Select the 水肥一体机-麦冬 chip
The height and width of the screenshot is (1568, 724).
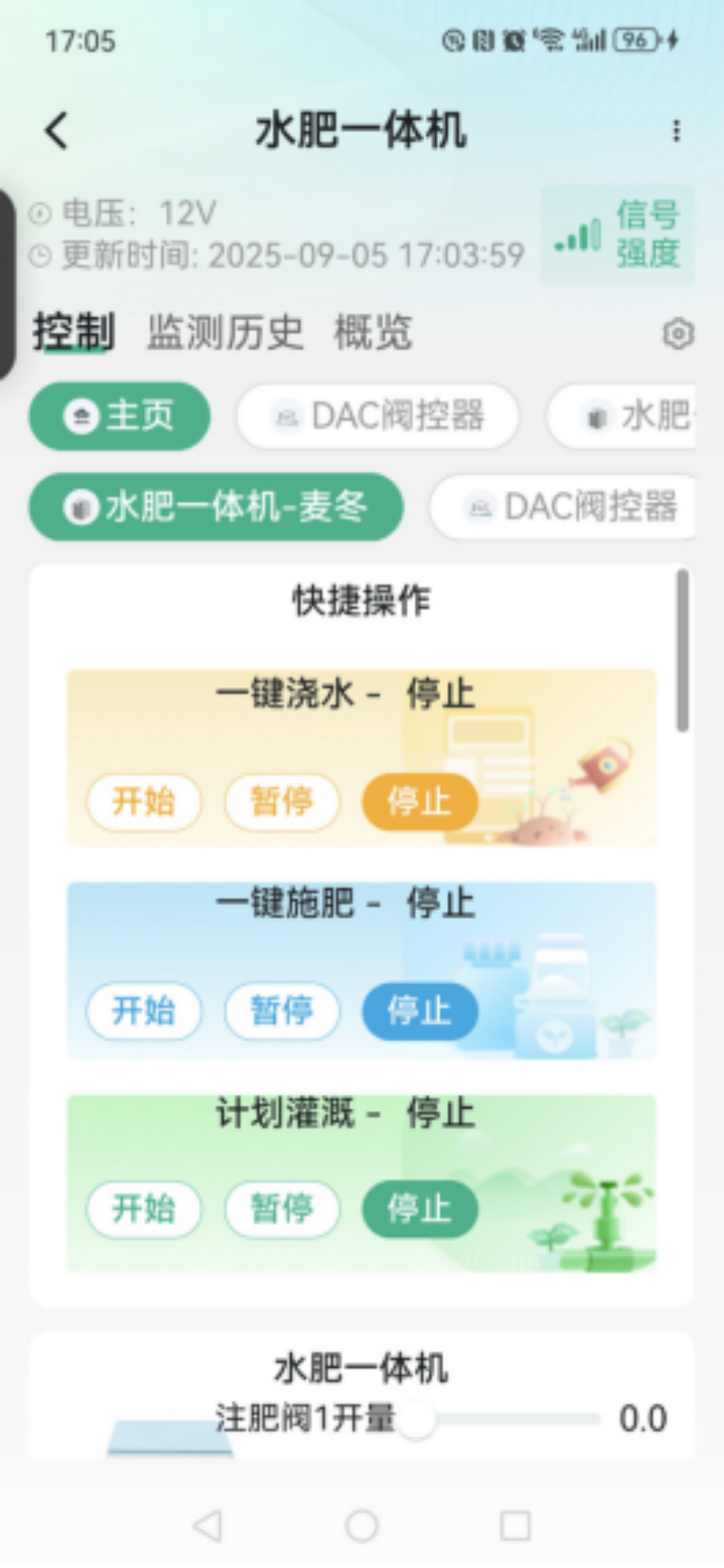[216, 507]
